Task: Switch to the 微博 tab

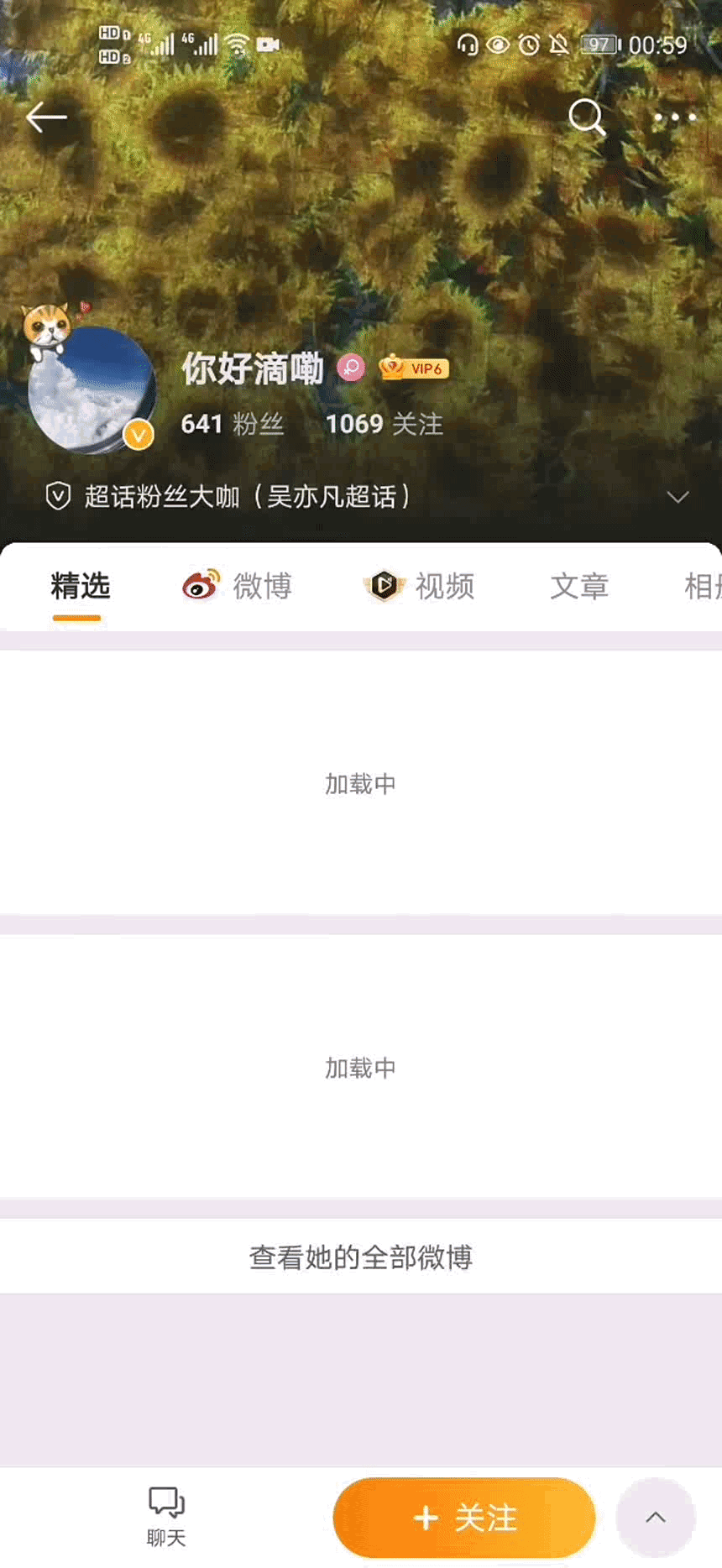Action: pos(238,586)
